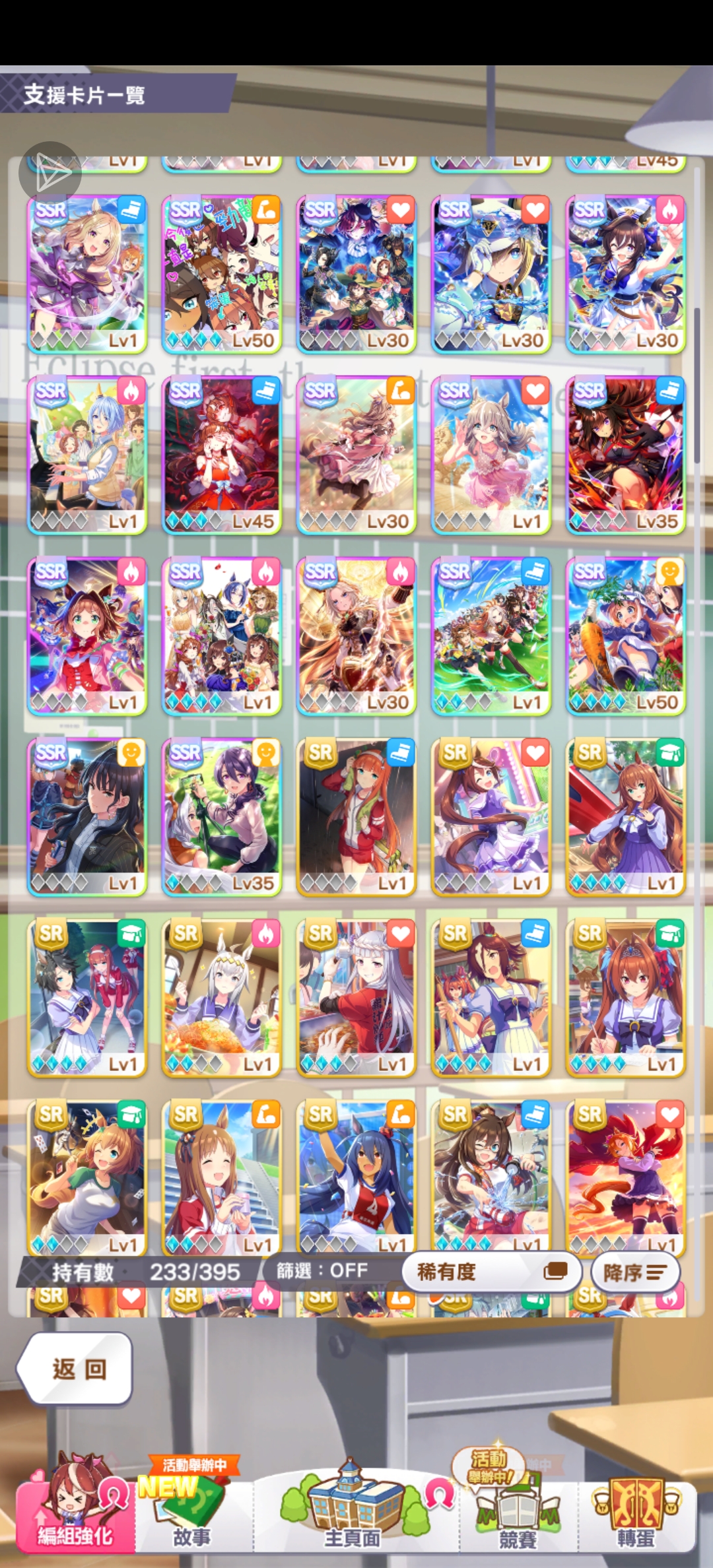Toggle the 降序 sort order
This screenshot has width=713, height=1568.
click(634, 1272)
